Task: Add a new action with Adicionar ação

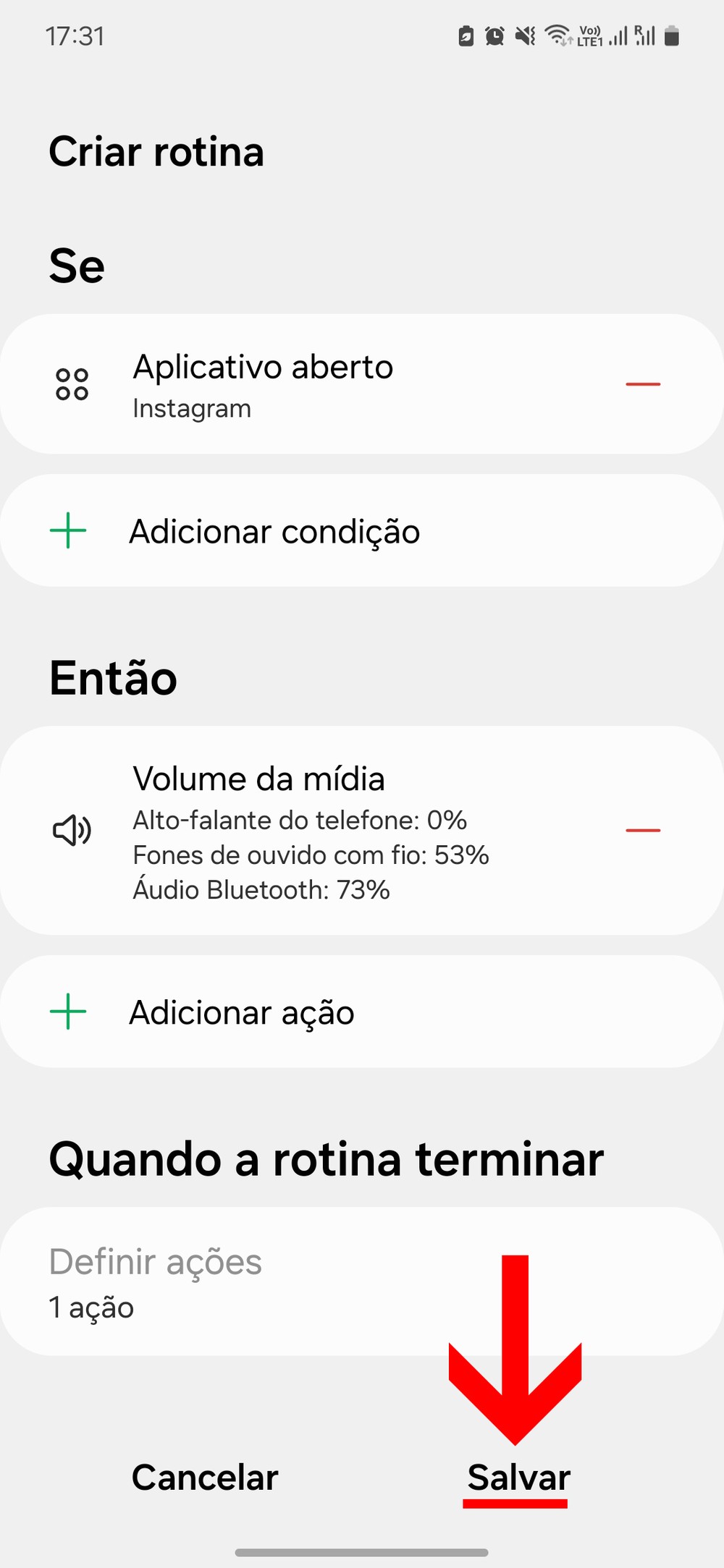Action: pos(243,1012)
